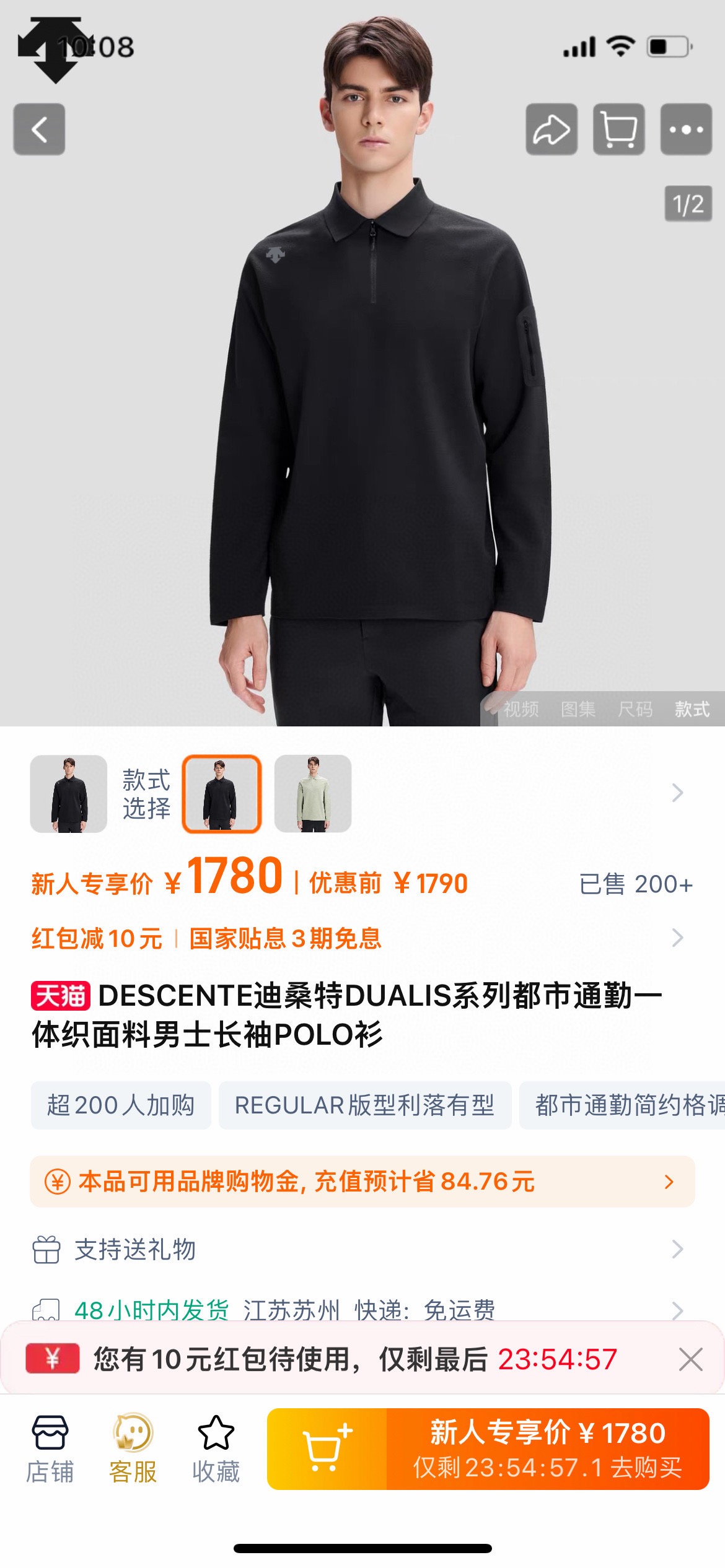Add item to 收藏 favorites
Screen dimensions: 725x1568
coord(216,1450)
